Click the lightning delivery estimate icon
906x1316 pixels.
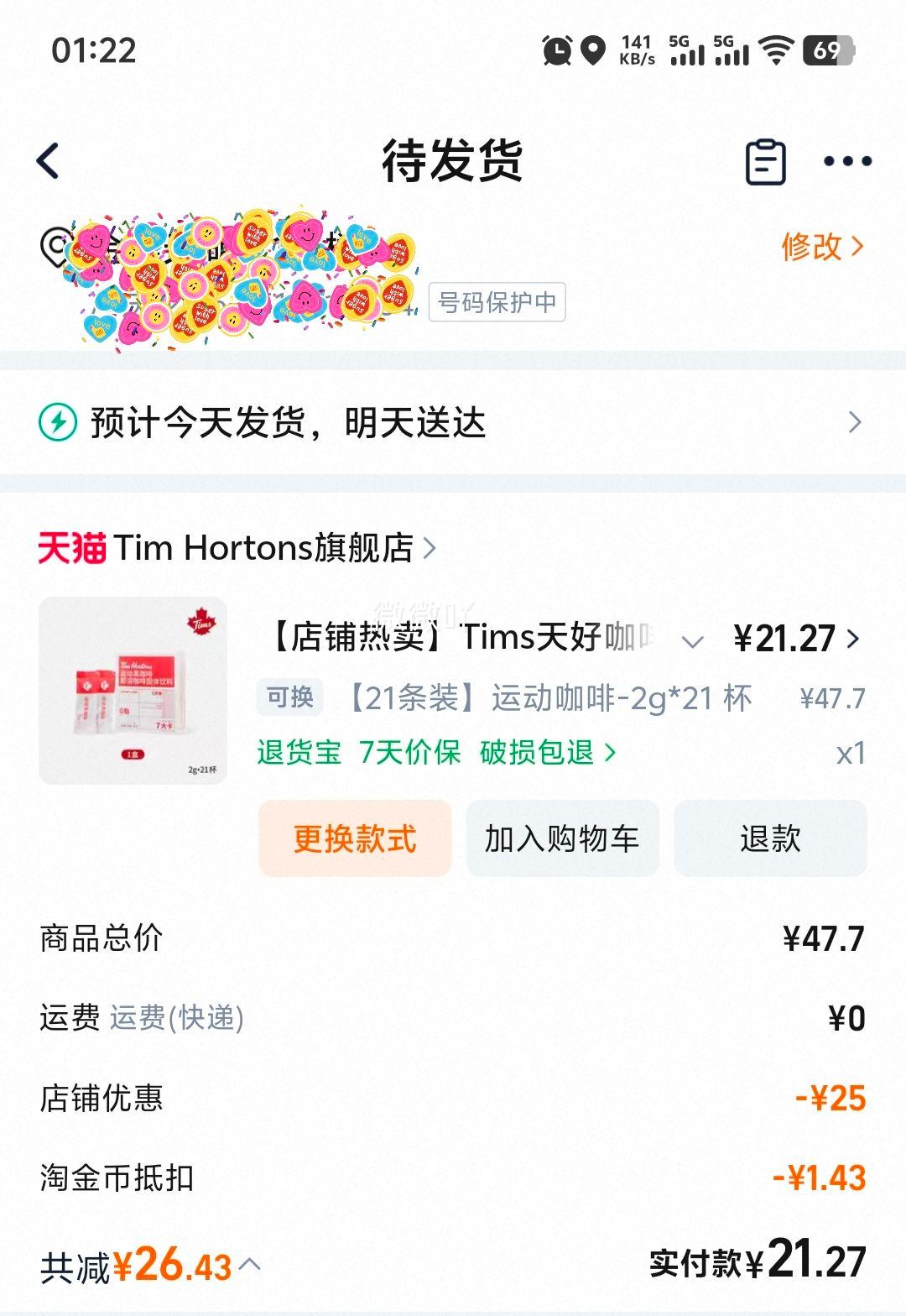tap(57, 422)
